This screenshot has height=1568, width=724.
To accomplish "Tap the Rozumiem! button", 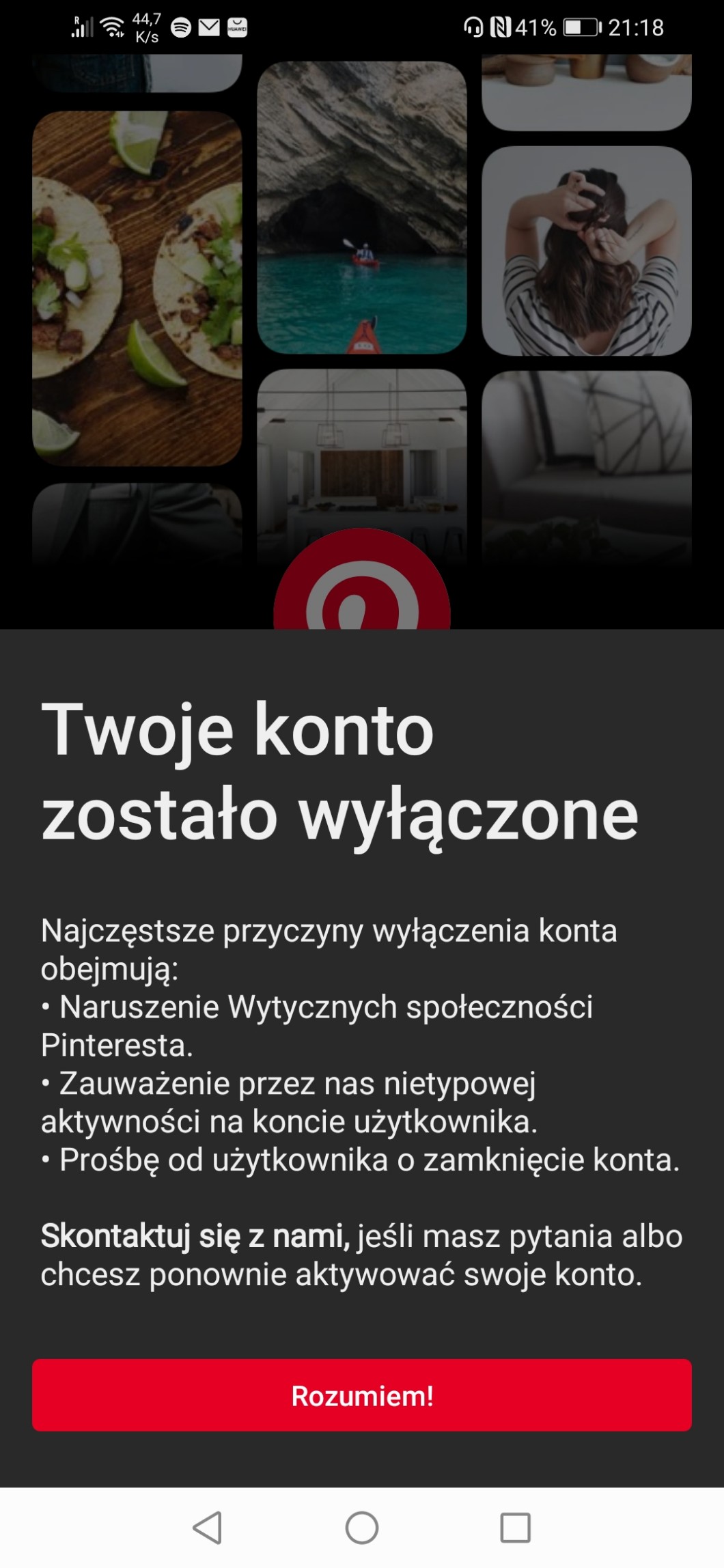I will click(x=361, y=1395).
